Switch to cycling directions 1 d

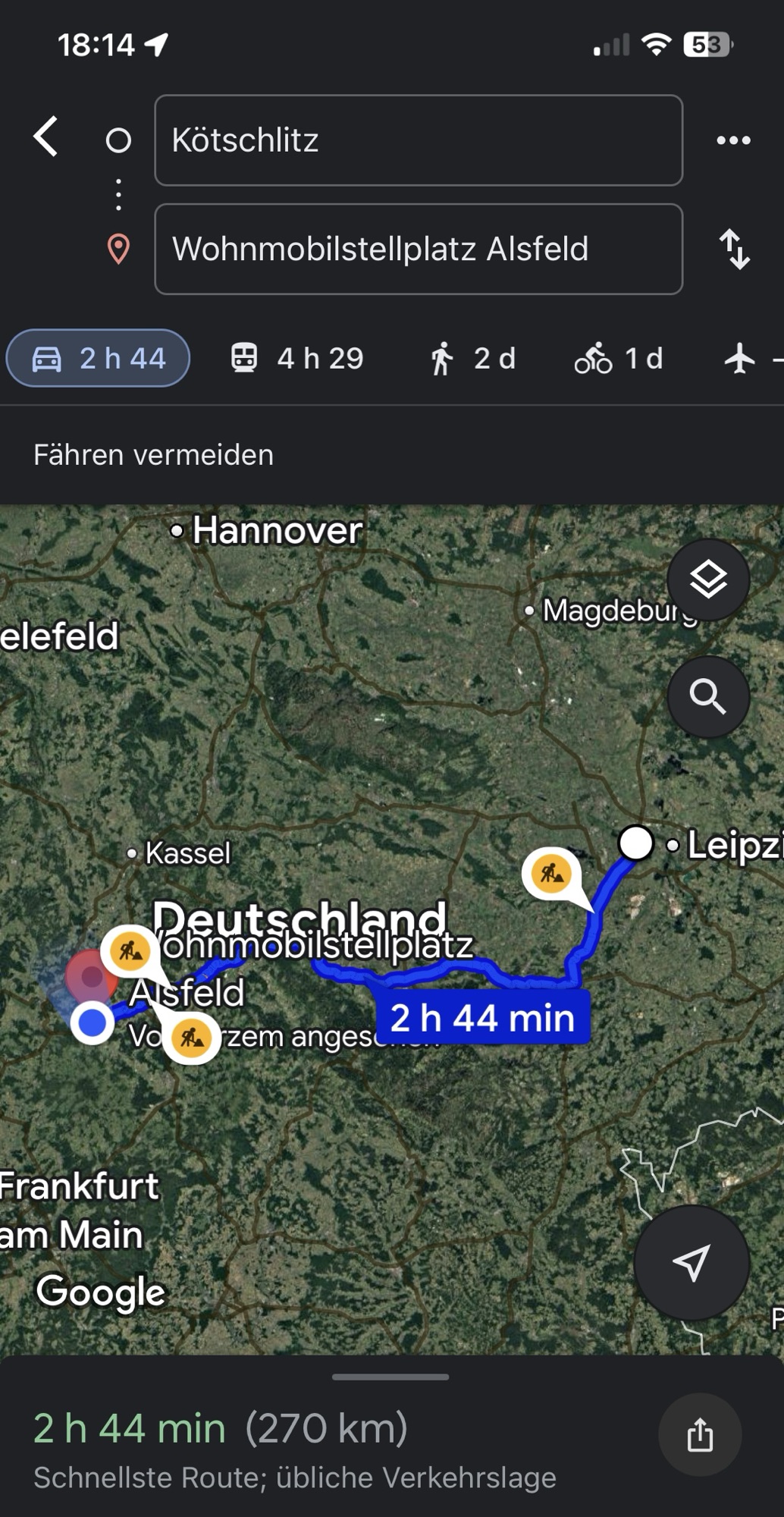tap(619, 358)
